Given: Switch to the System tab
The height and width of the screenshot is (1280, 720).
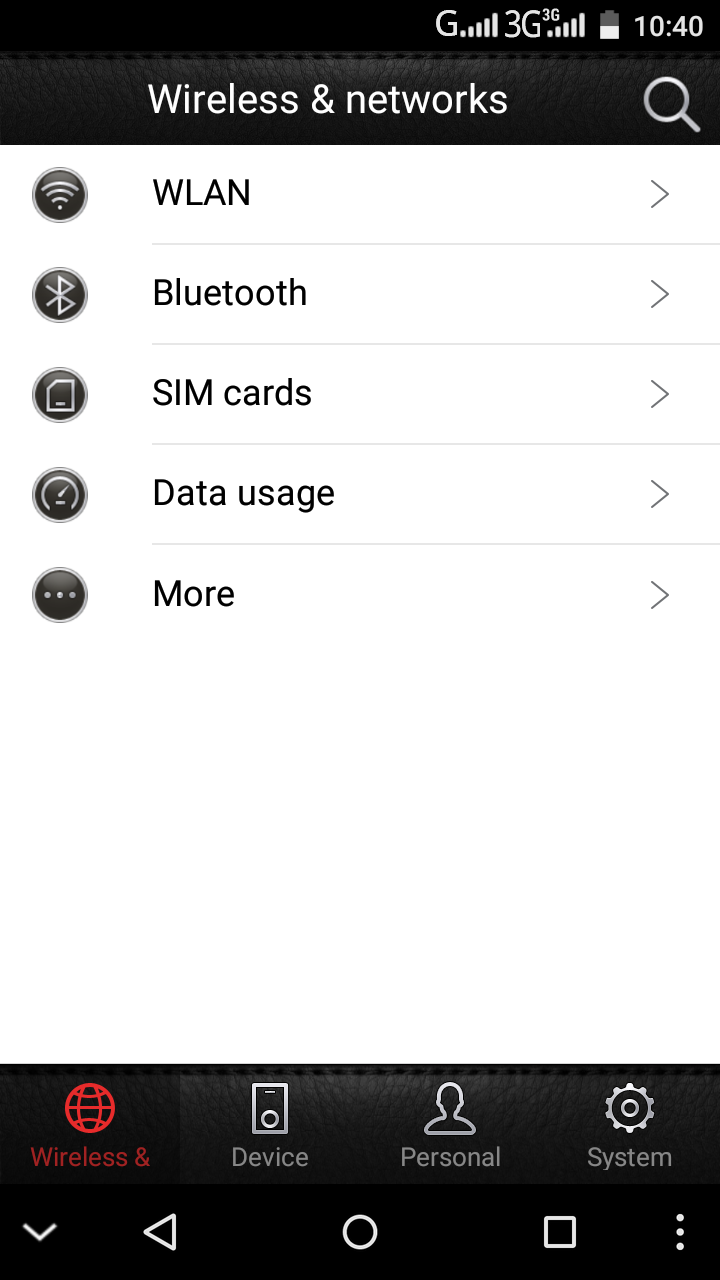Looking at the screenshot, I should coord(630,1127).
